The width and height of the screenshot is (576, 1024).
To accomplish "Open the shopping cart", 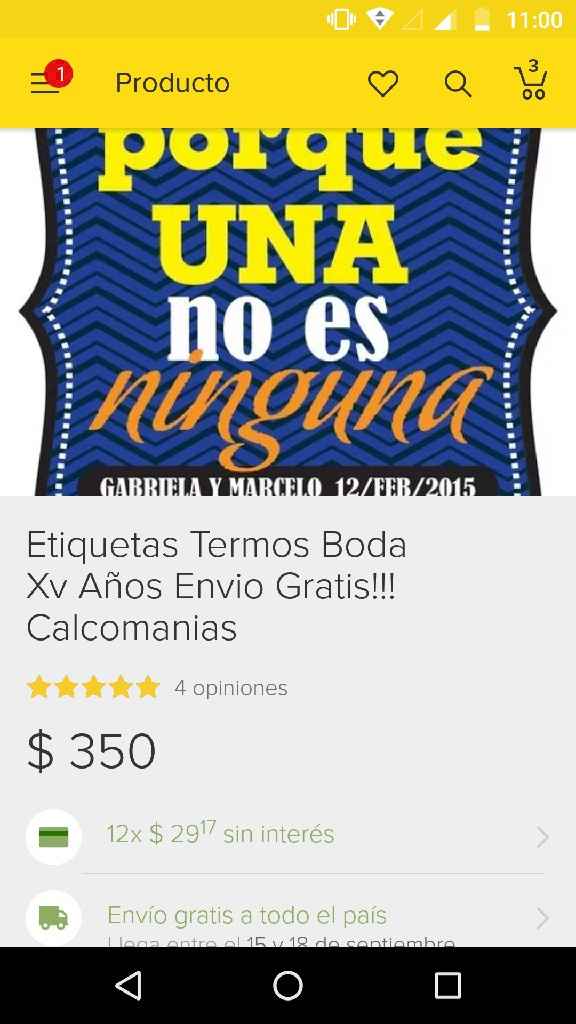I will click(532, 81).
